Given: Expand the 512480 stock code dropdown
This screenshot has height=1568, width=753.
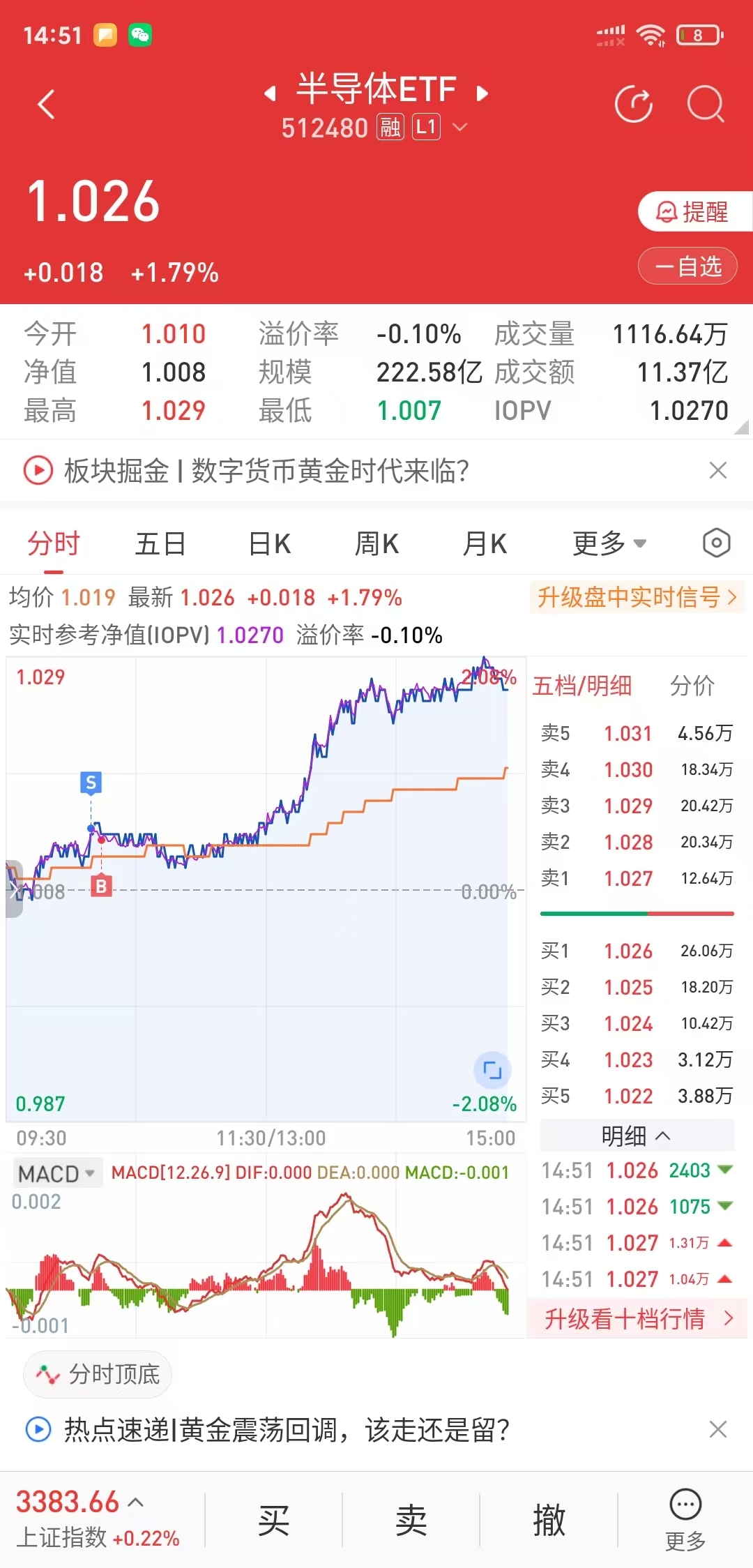Looking at the screenshot, I should 458,128.
